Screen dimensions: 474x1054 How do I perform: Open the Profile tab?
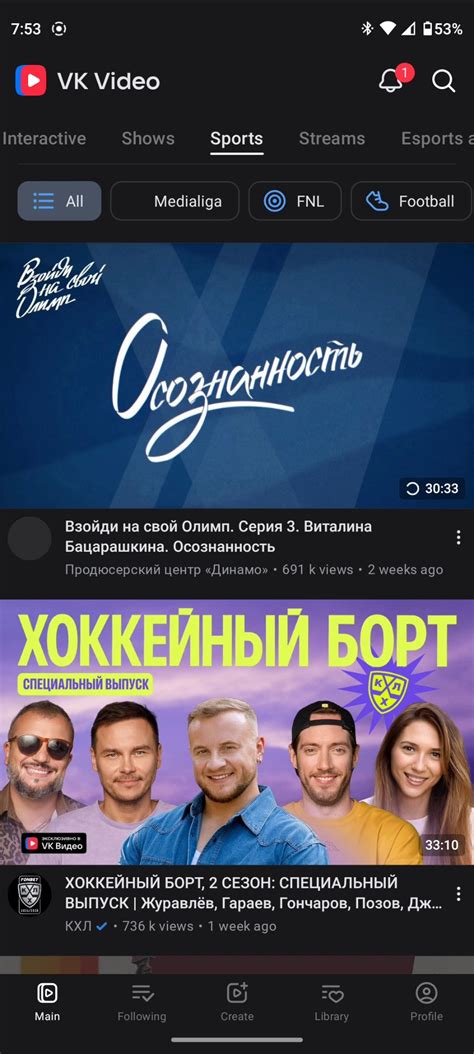tap(426, 1002)
